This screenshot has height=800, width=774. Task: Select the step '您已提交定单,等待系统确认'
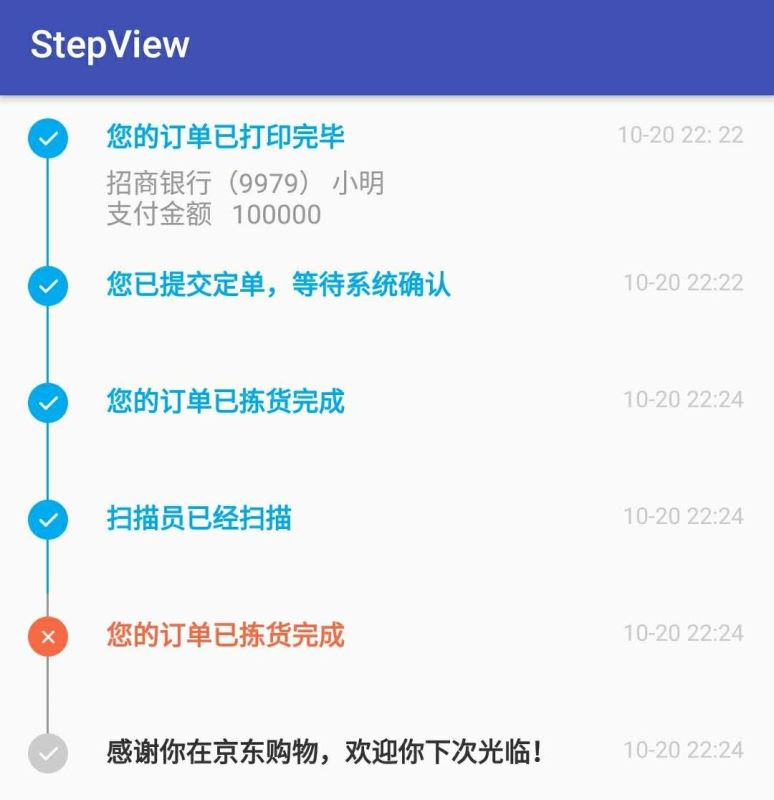[279, 284]
